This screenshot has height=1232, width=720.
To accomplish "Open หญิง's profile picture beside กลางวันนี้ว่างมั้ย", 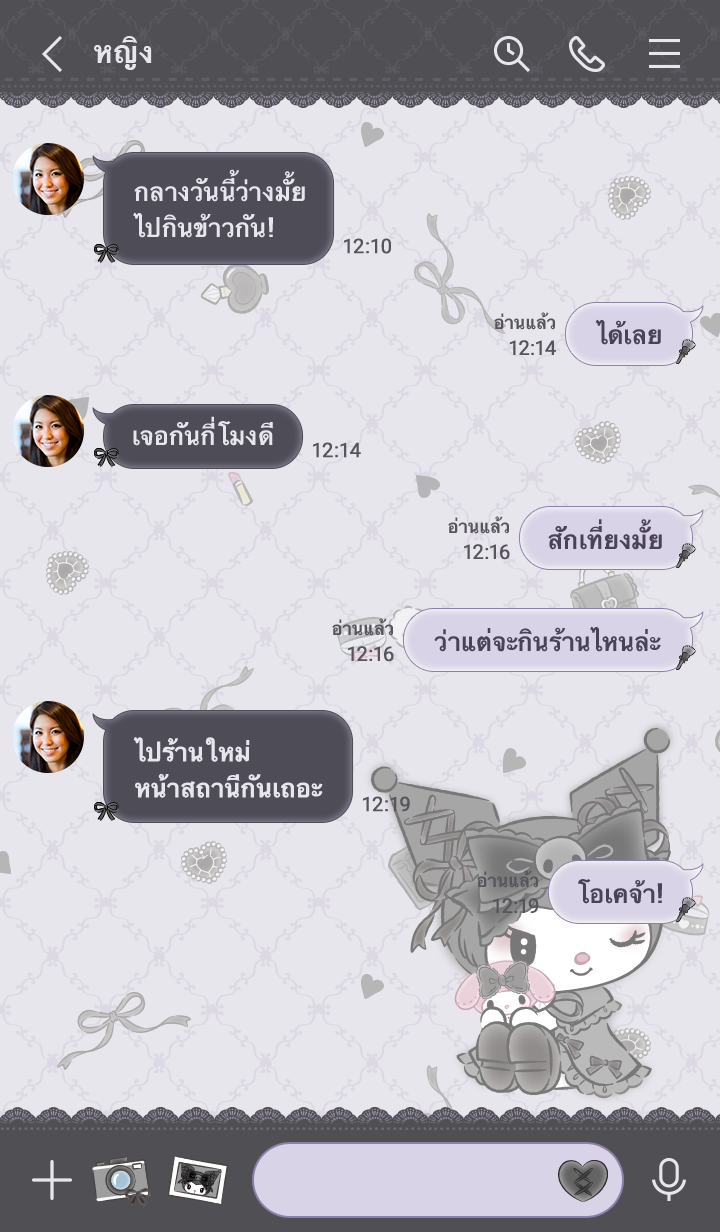I will tap(48, 179).
